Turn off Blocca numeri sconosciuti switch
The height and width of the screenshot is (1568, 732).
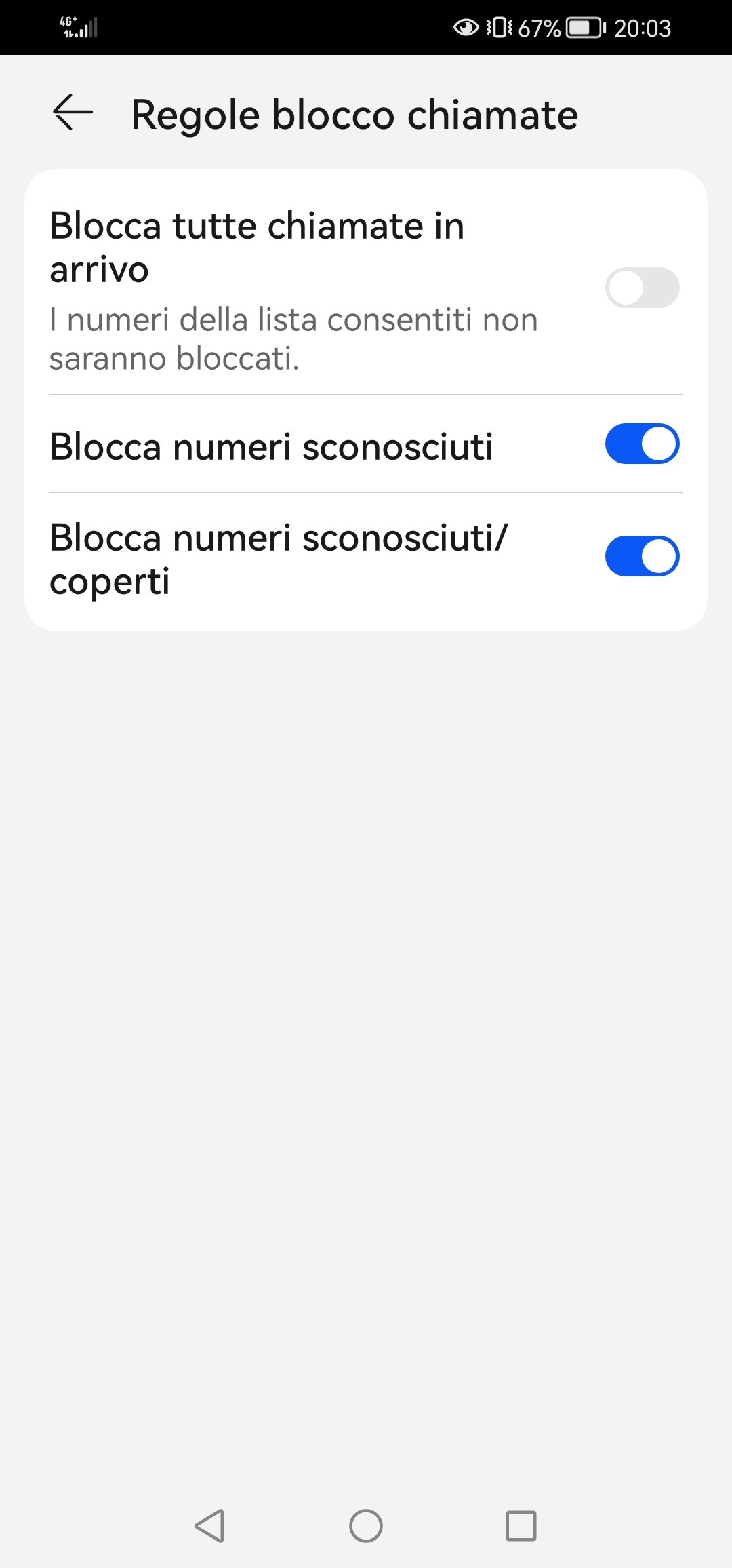[642, 444]
